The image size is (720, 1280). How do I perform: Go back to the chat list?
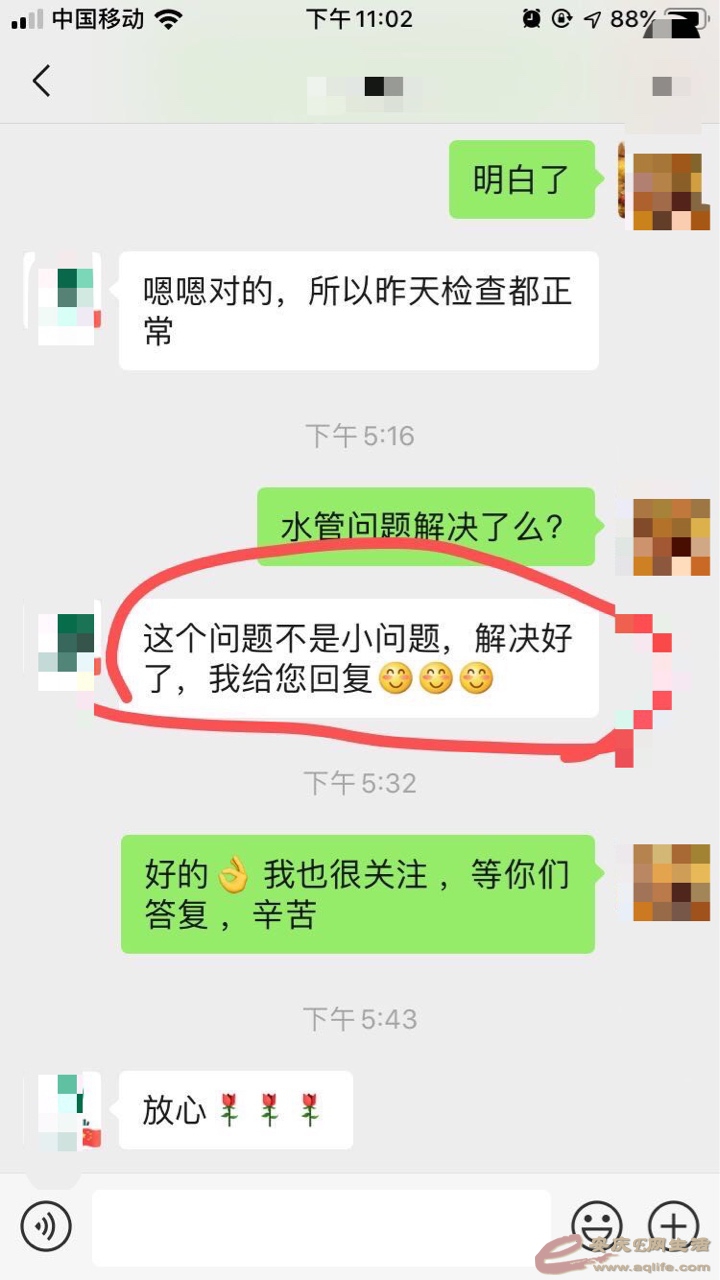pyautogui.click(x=41, y=81)
